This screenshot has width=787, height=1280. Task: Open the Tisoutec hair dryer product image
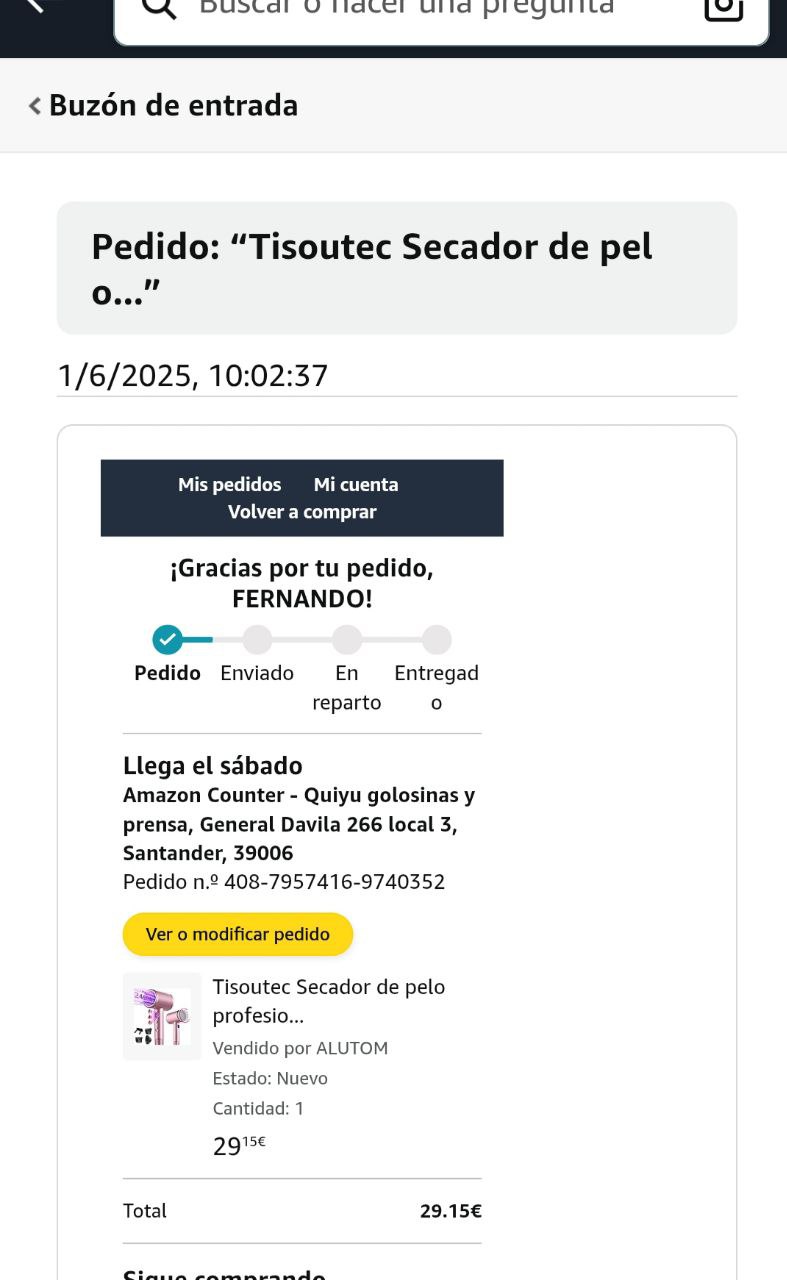162,1016
